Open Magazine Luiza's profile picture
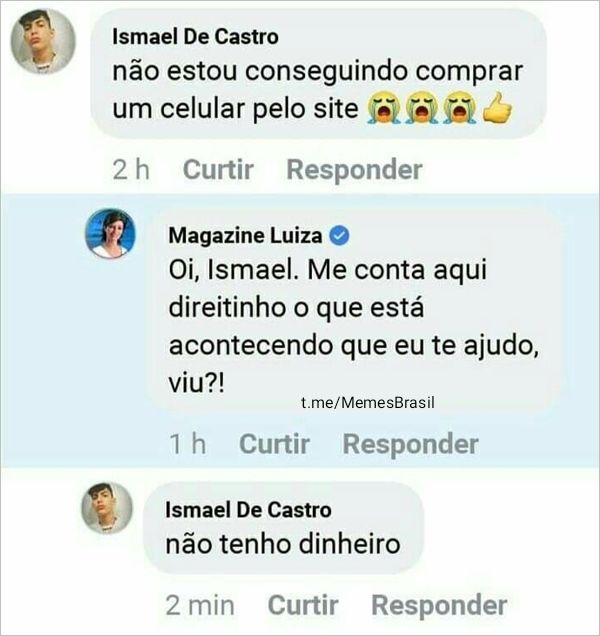The image size is (600, 636). pyautogui.click(x=110, y=234)
